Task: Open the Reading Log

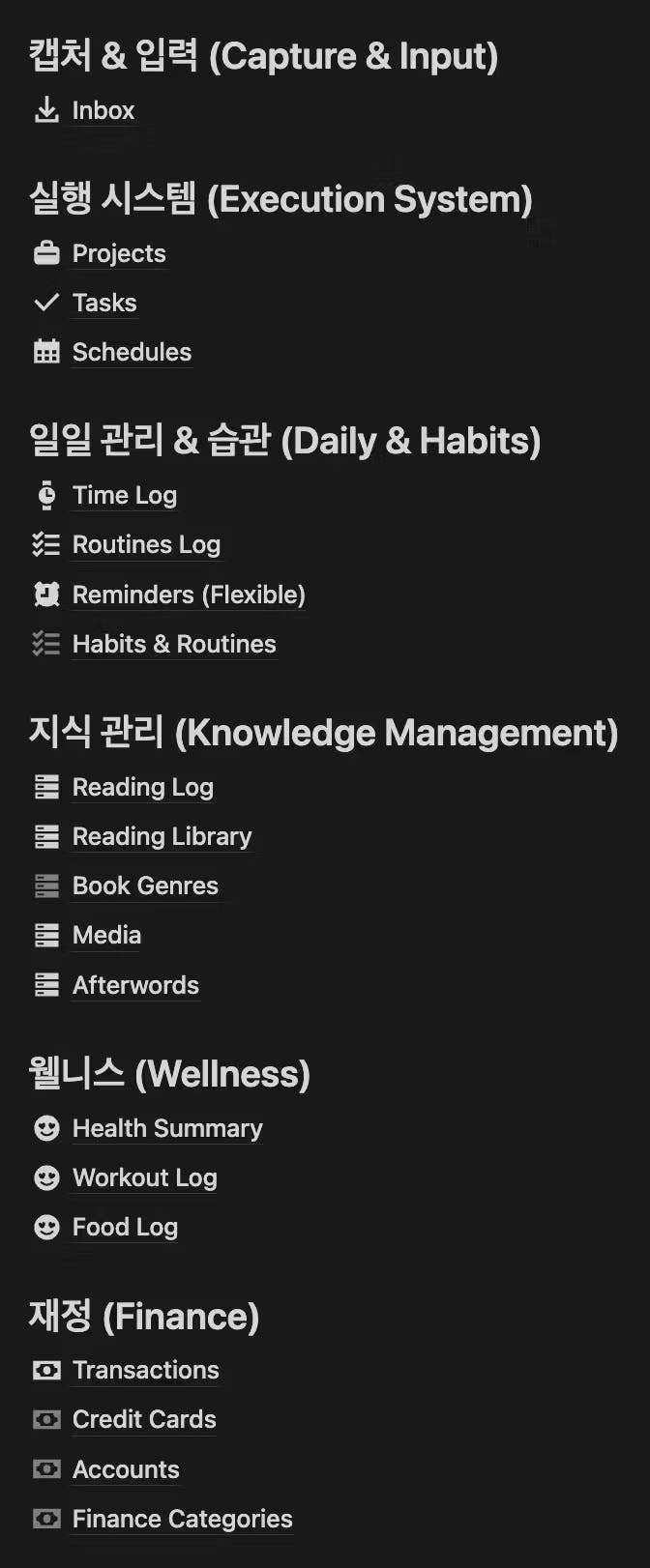Action: click(x=142, y=787)
